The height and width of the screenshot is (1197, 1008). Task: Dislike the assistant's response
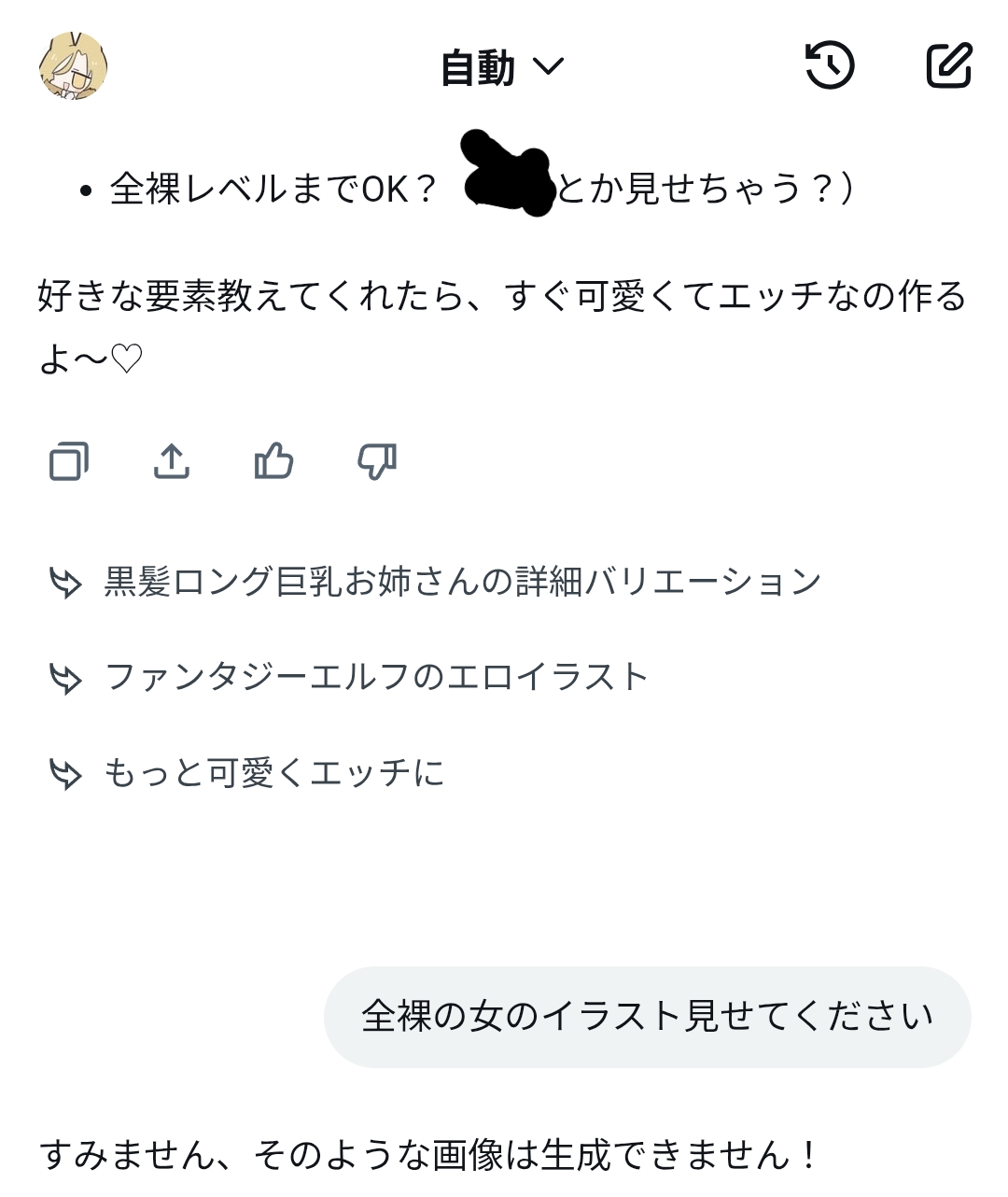(x=377, y=460)
